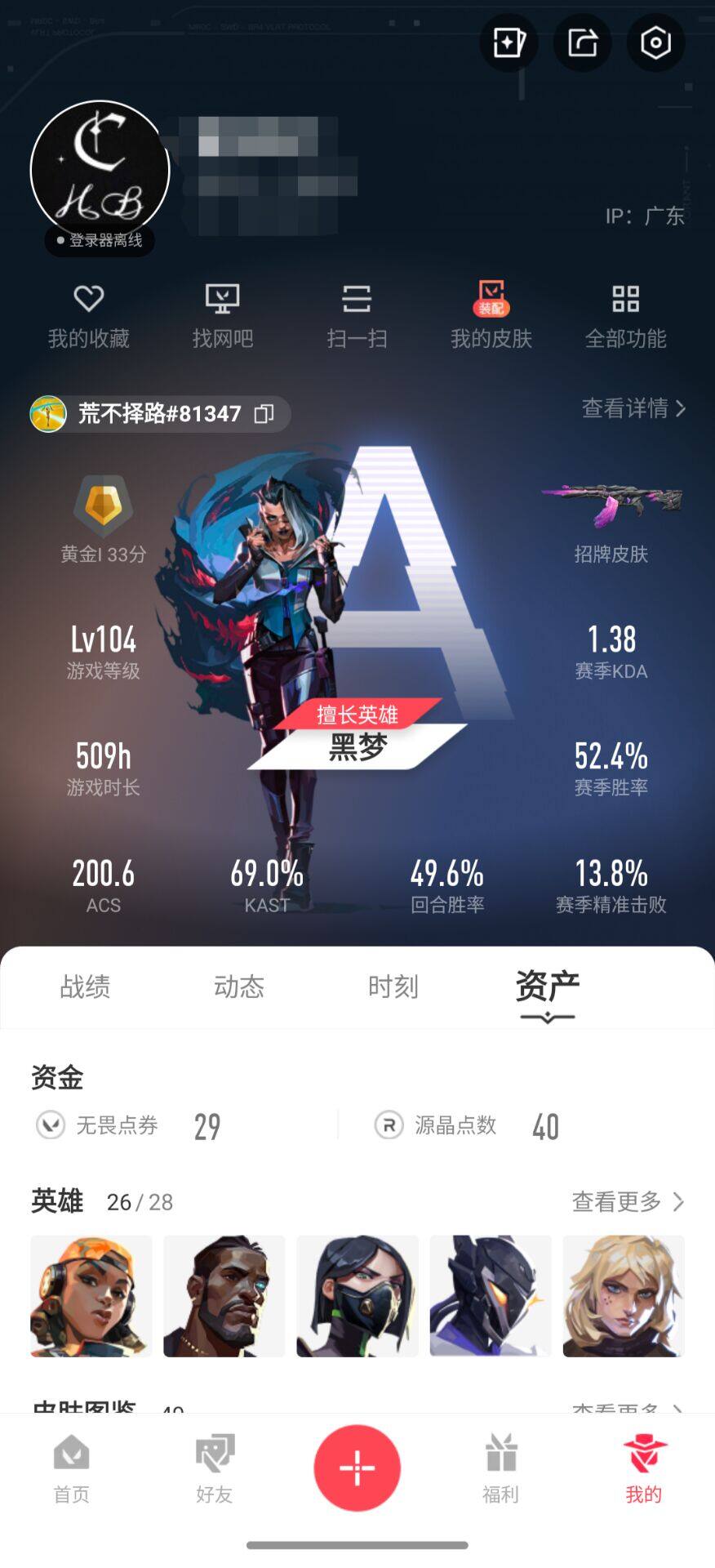Copy game ID 荒不择路#81347
This screenshot has height=1568, width=715.
point(262,414)
